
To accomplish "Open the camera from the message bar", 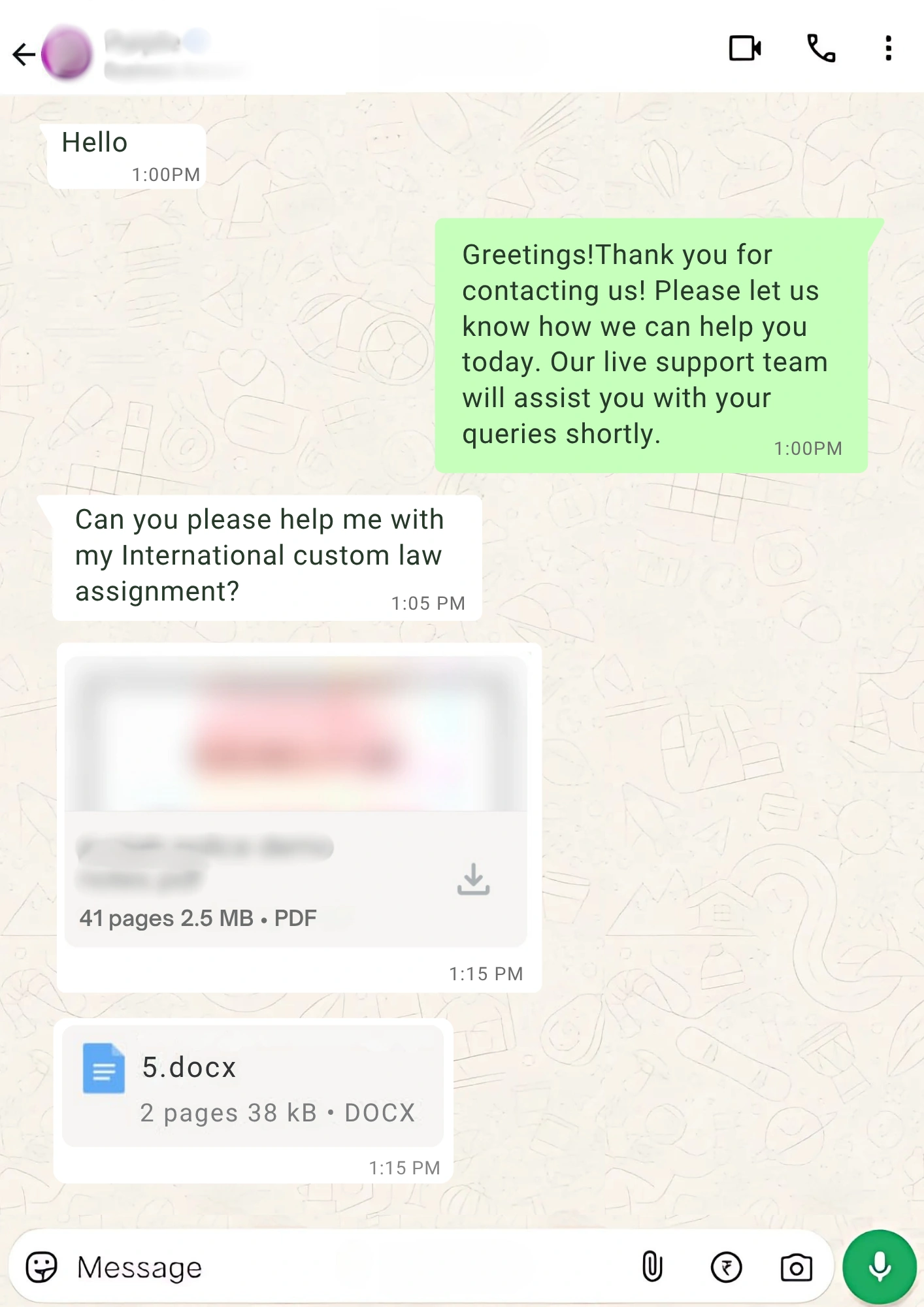I will point(796,1267).
